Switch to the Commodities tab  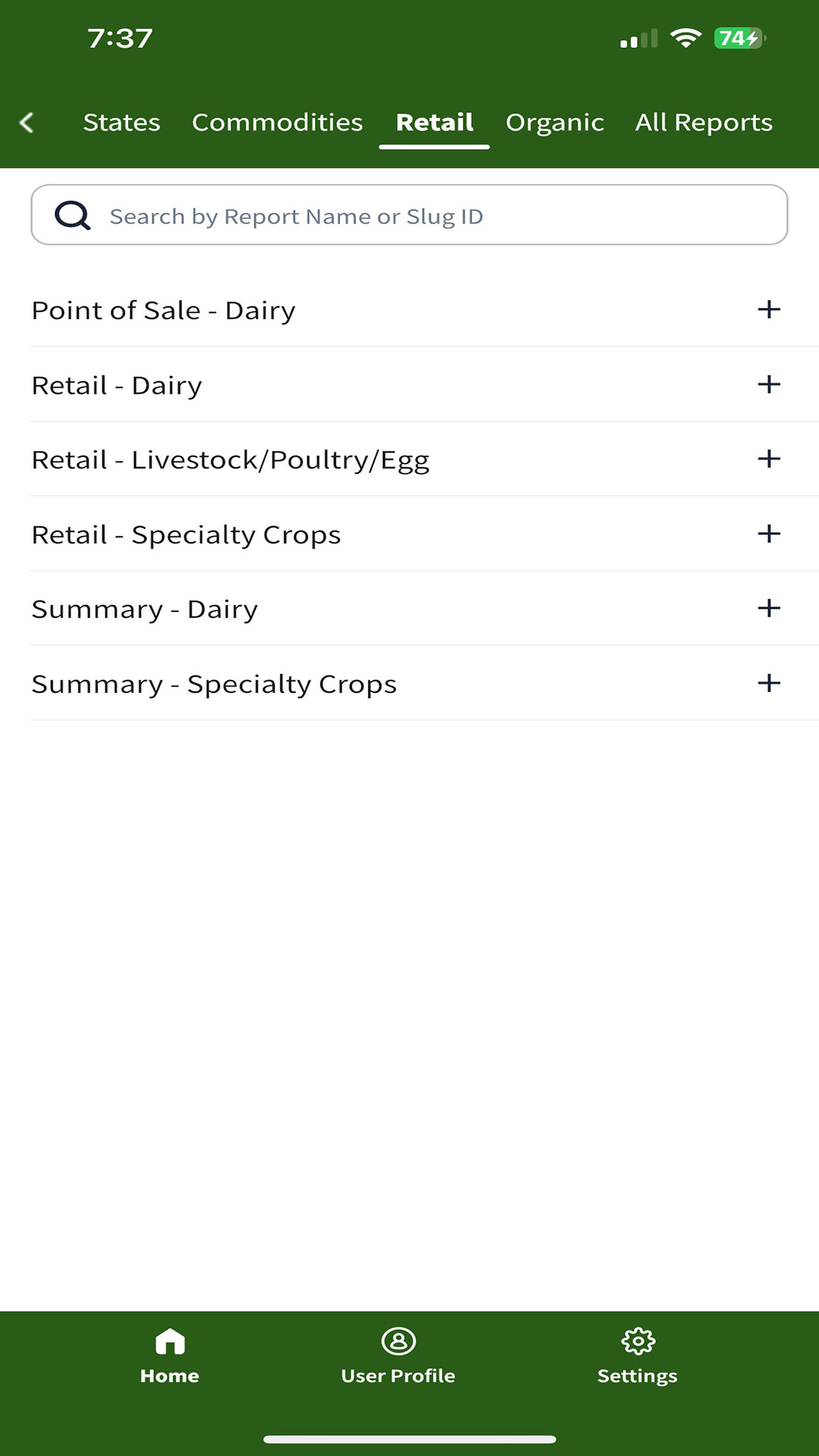278,123
